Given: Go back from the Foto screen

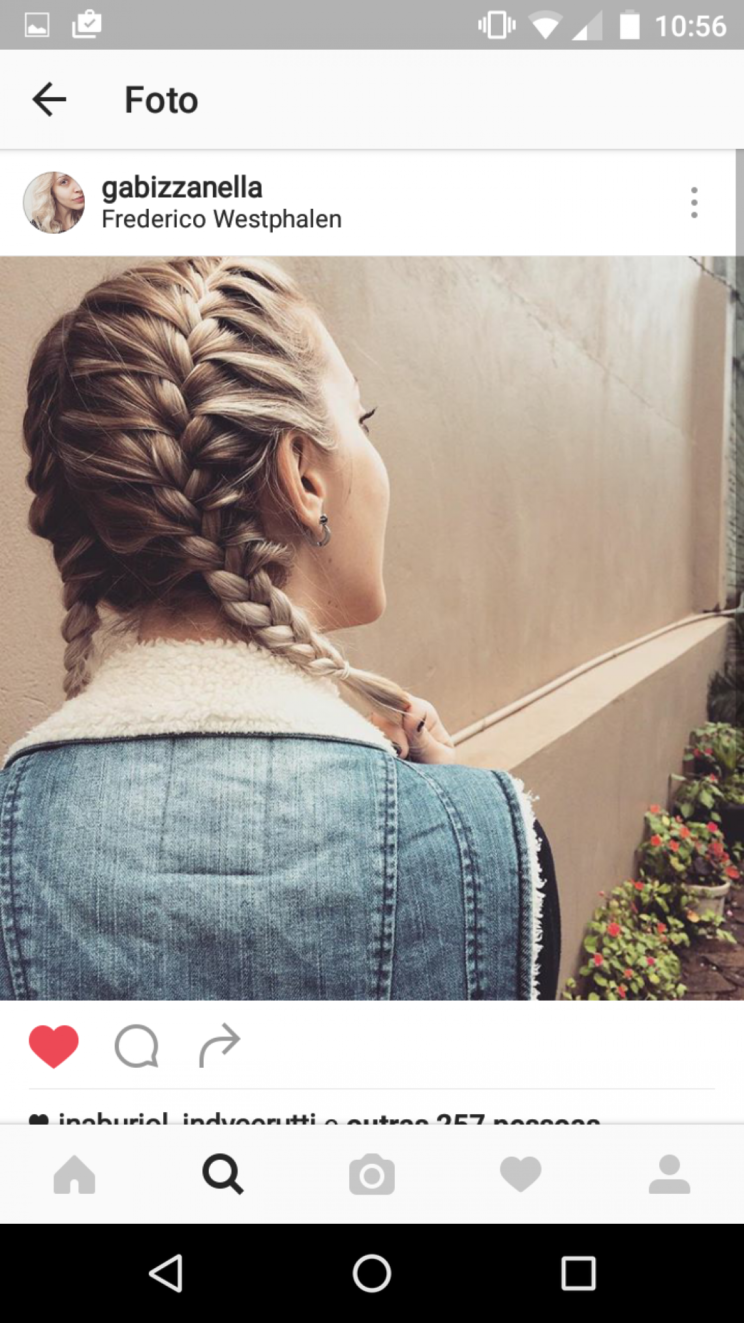Looking at the screenshot, I should click(x=48, y=100).
